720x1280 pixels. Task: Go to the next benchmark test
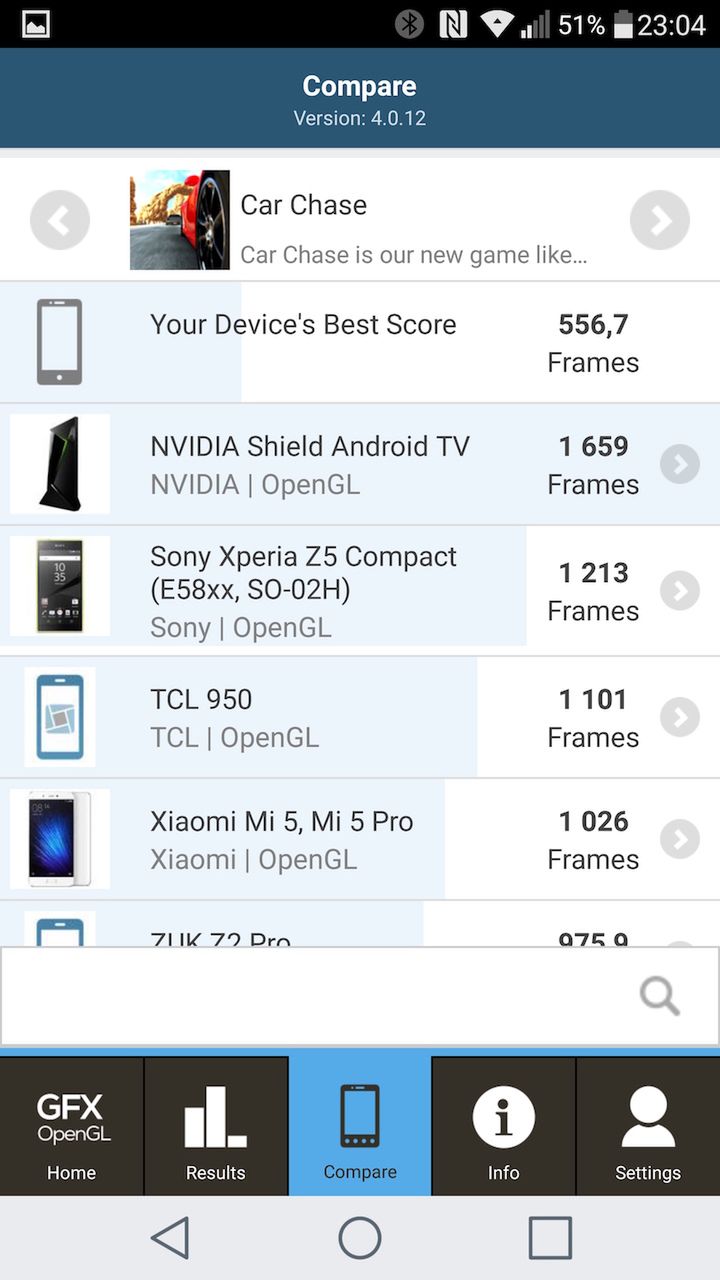coord(659,220)
